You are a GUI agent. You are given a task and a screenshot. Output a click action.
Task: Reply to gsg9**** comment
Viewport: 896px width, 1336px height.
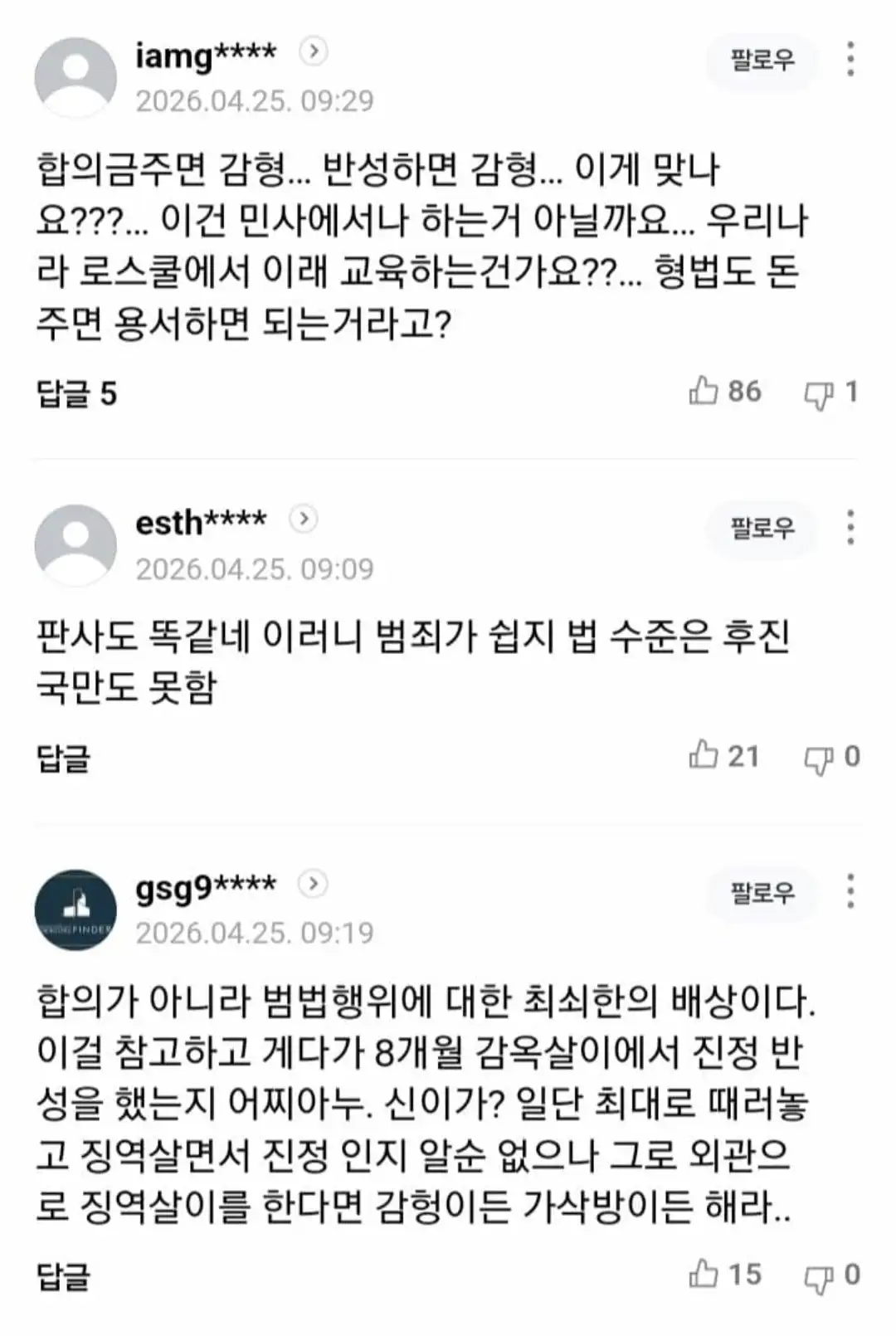(x=63, y=1276)
